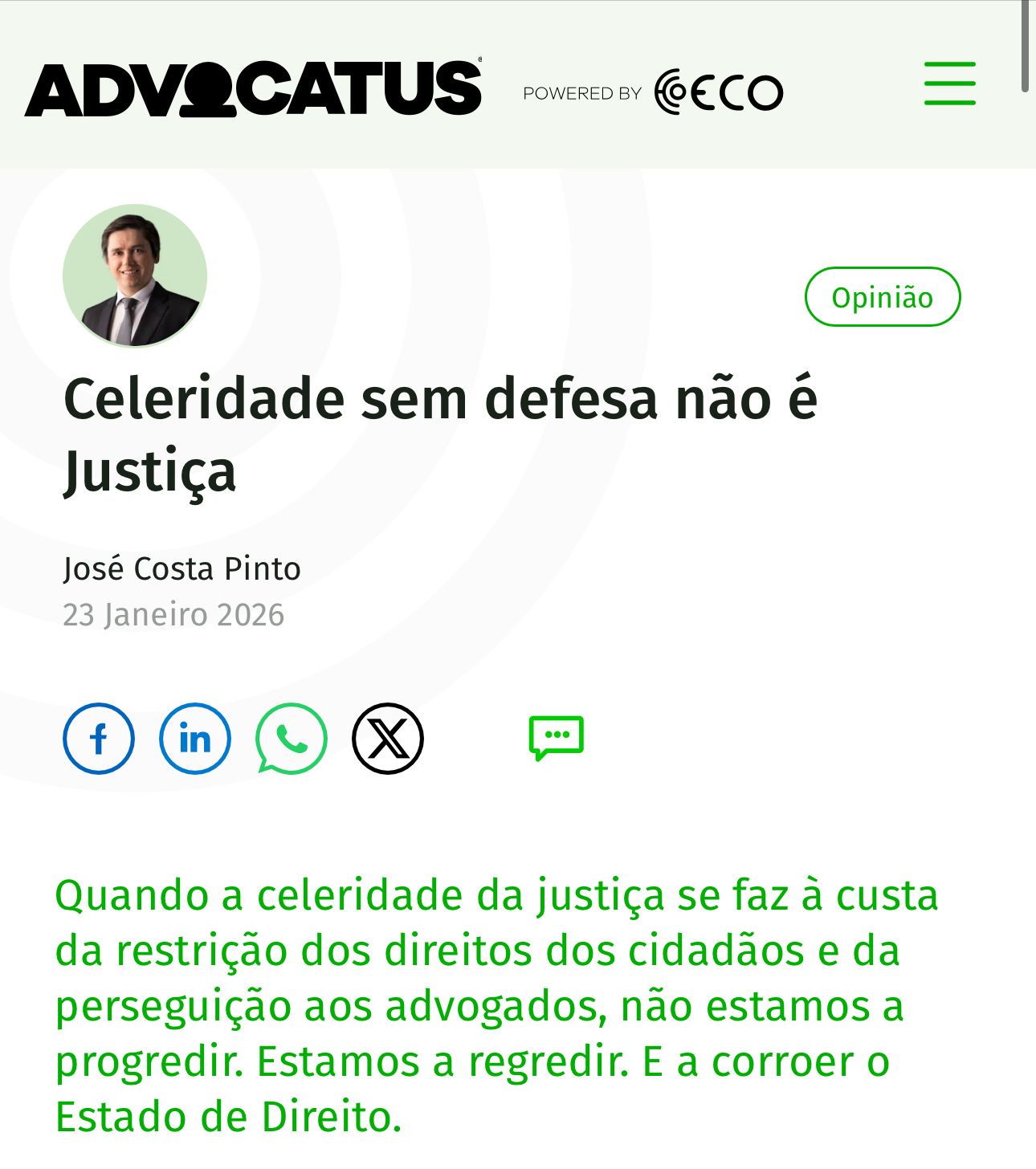The image size is (1036, 1169).
Task: Share the article on LinkedIn
Action: click(195, 739)
